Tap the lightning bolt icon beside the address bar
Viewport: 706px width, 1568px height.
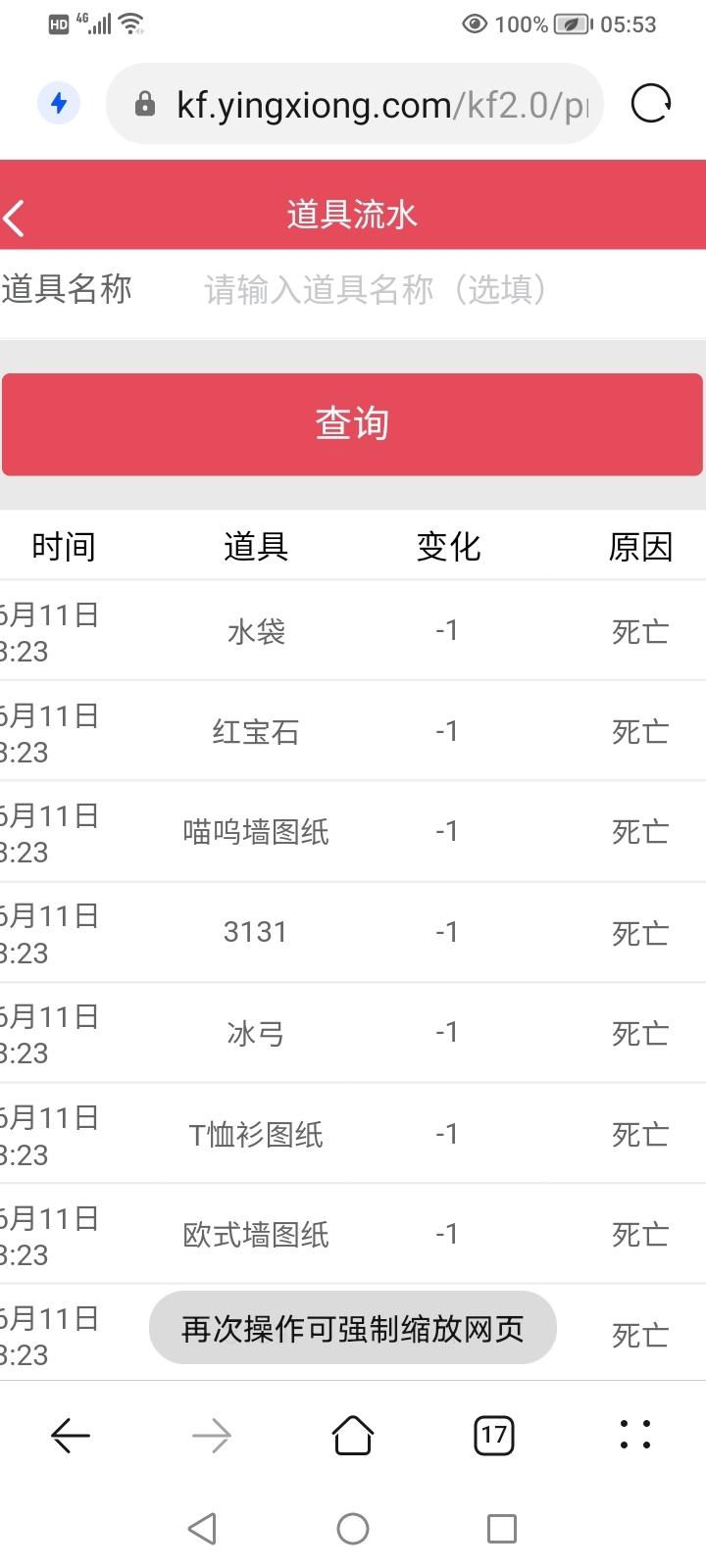tap(58, 103)
